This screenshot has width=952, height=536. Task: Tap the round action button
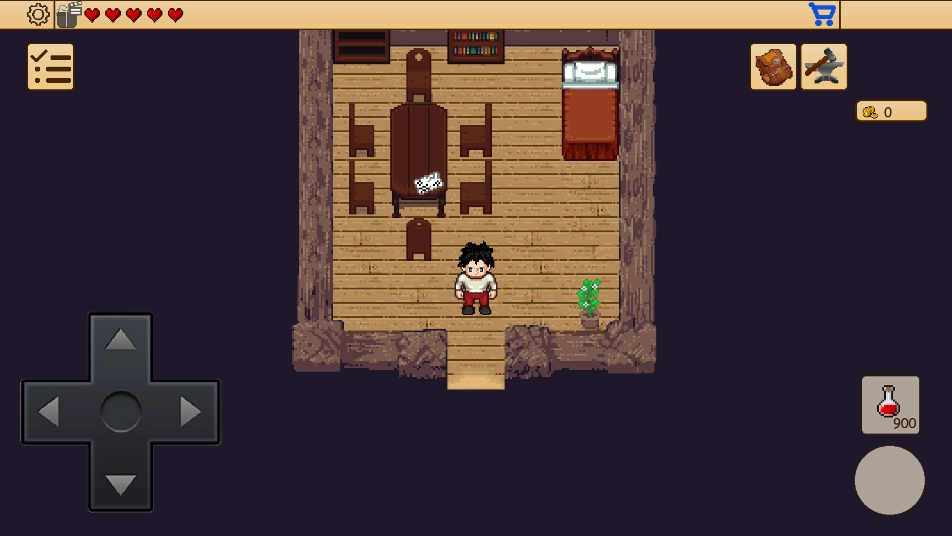click(x=889, y=480)
